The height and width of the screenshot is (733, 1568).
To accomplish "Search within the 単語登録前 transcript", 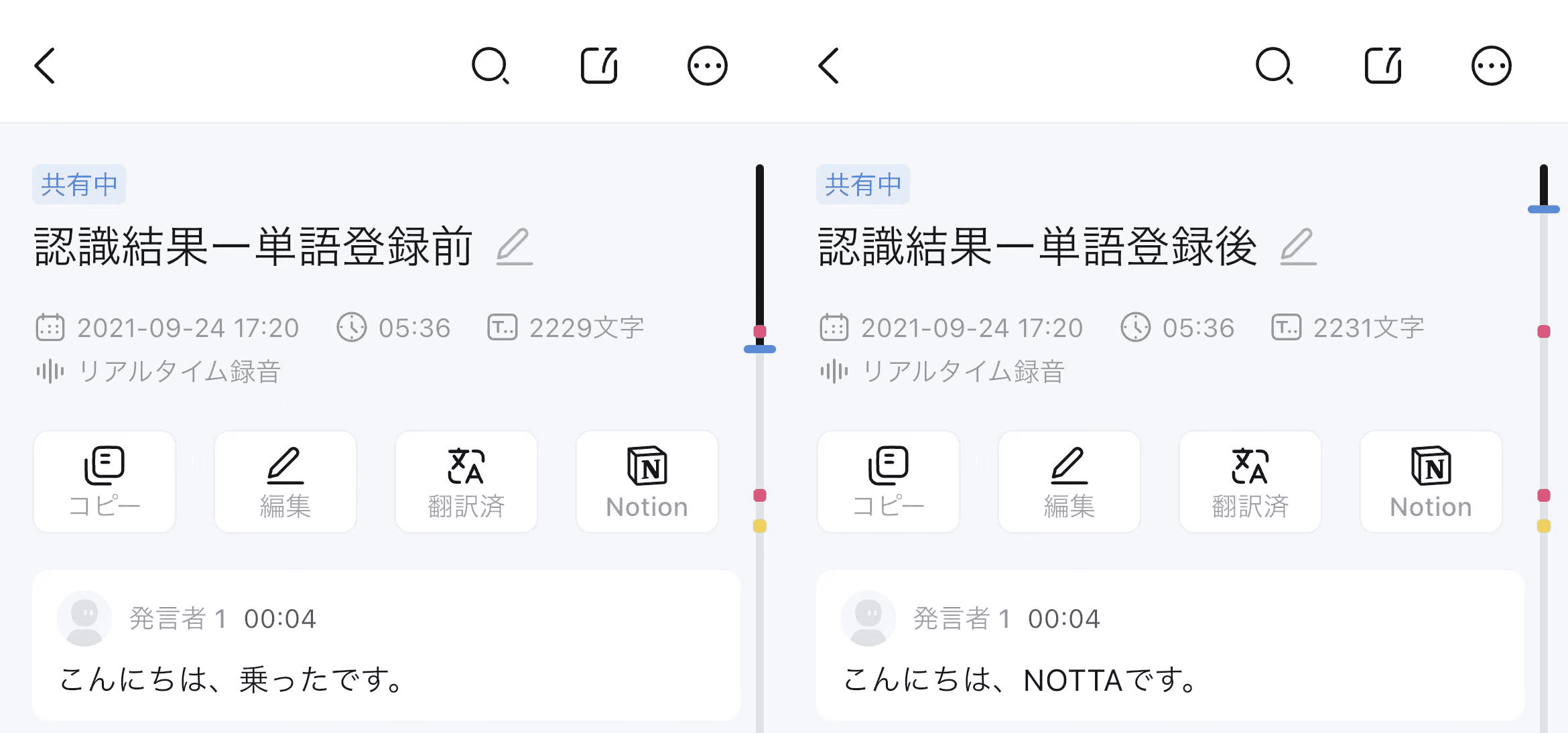I will [x=491, y=66].
